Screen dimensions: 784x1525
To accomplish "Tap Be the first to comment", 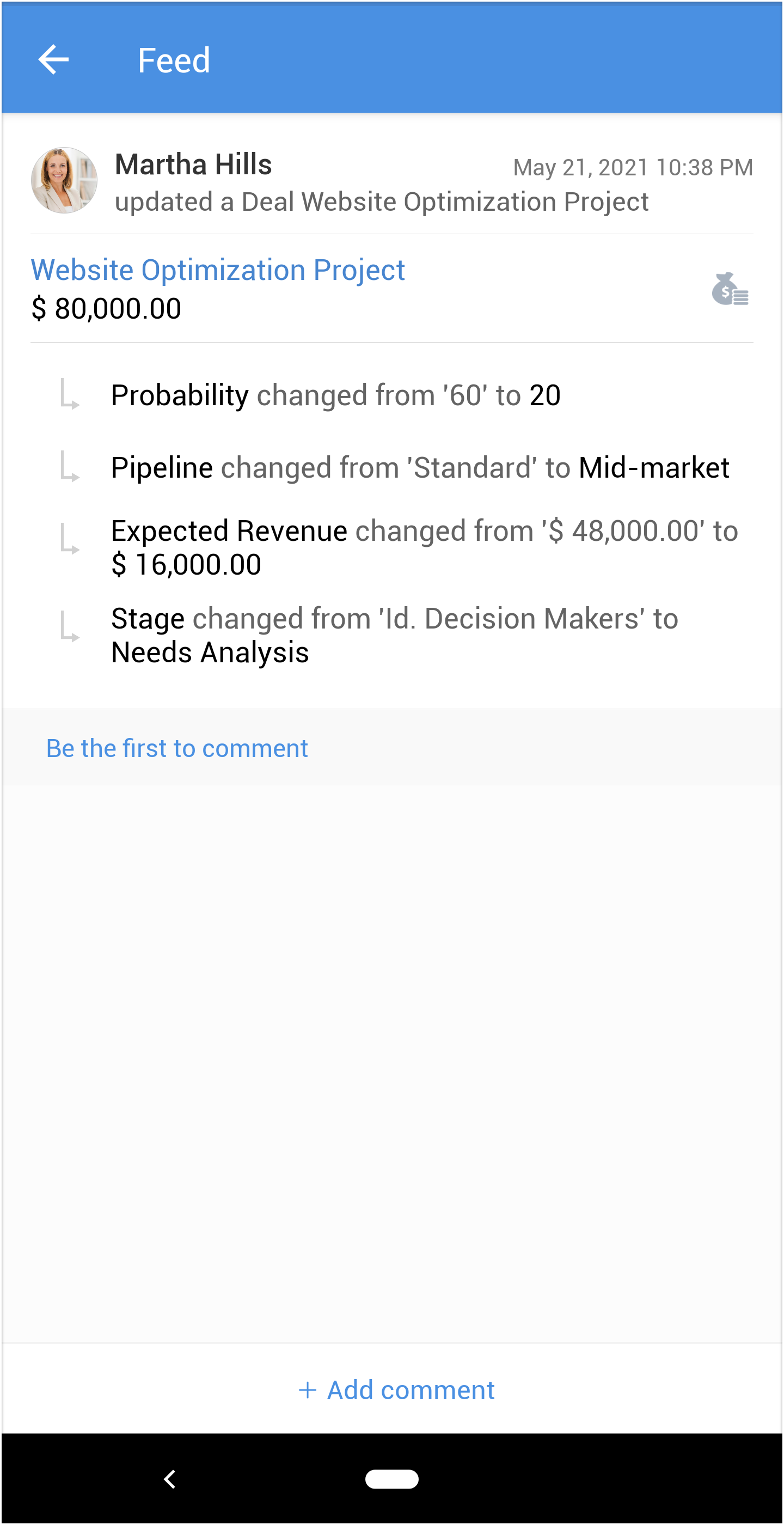I will [x=177, y=748].
